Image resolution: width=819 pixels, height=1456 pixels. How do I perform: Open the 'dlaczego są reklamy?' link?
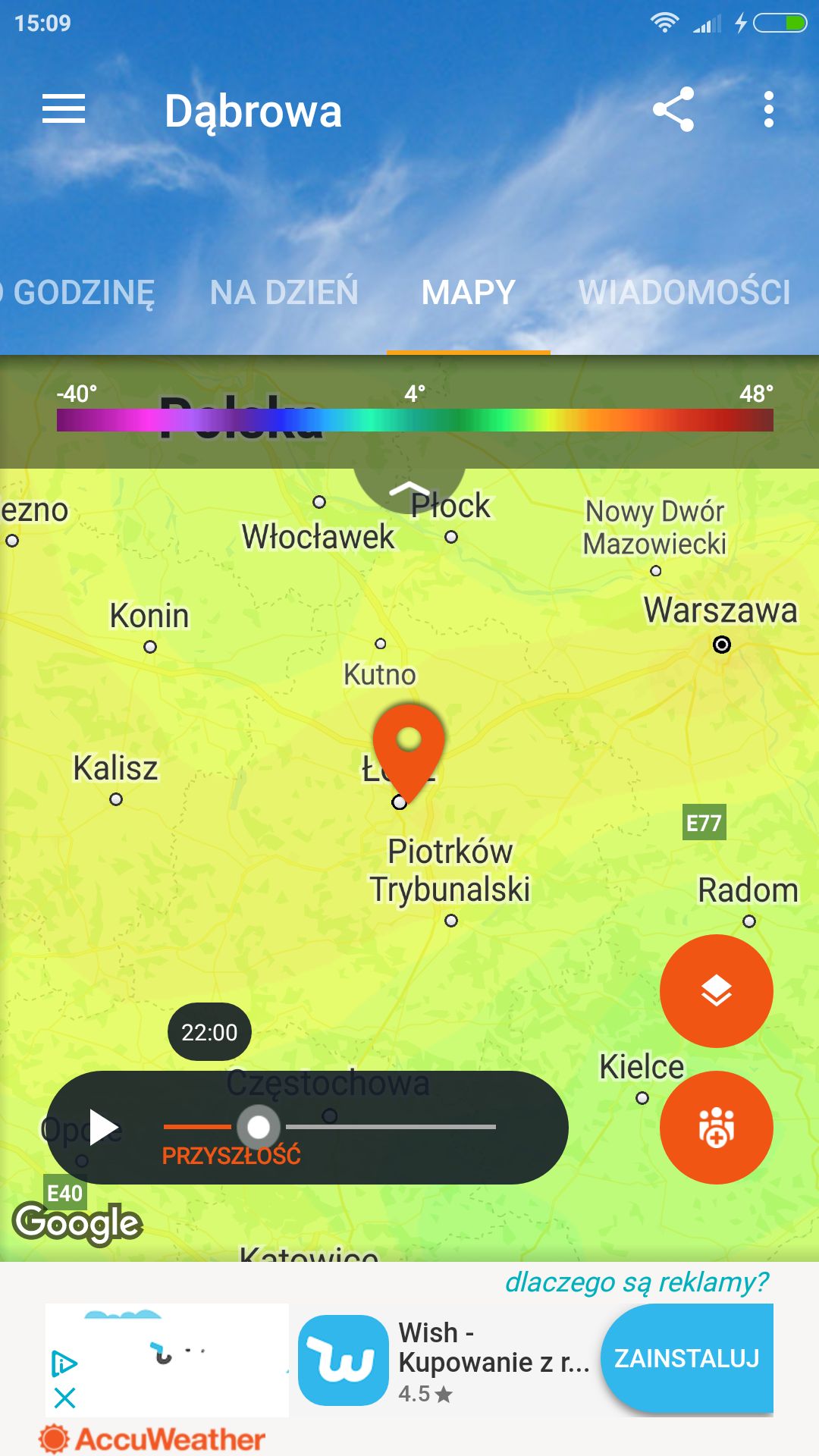tap(637, 1282)
